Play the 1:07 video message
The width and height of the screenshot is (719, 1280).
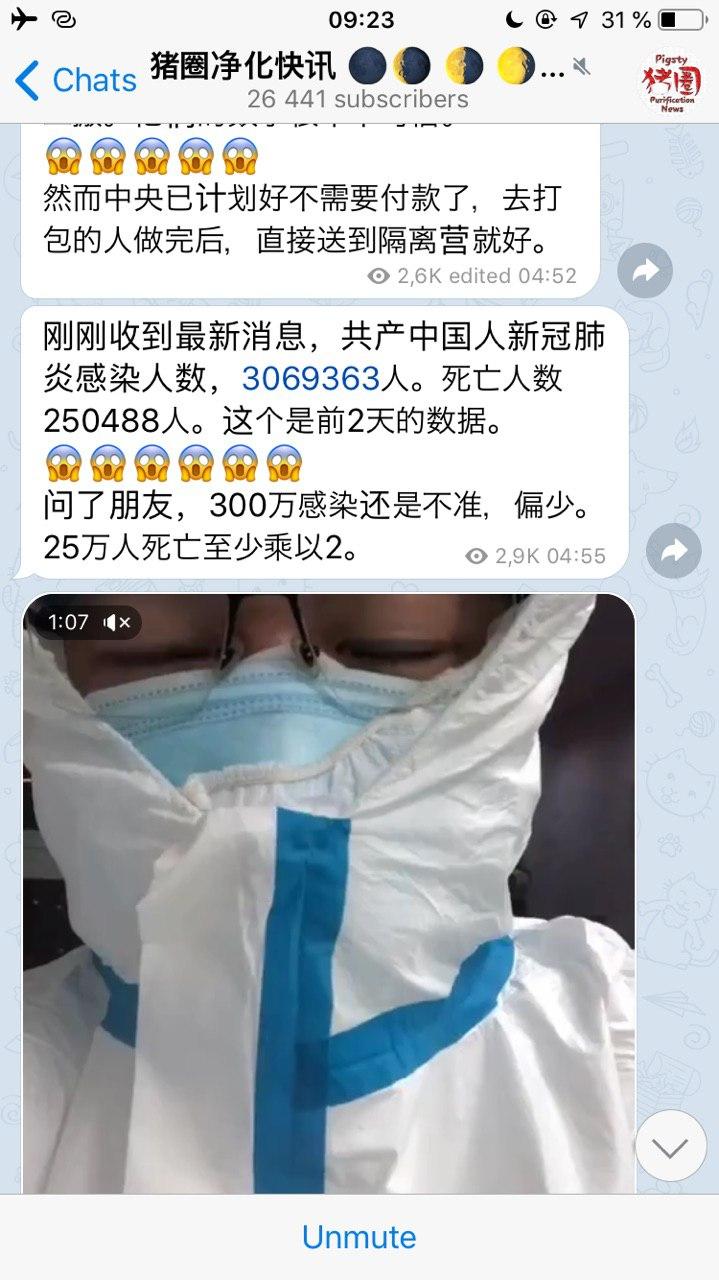pos(329,890)
